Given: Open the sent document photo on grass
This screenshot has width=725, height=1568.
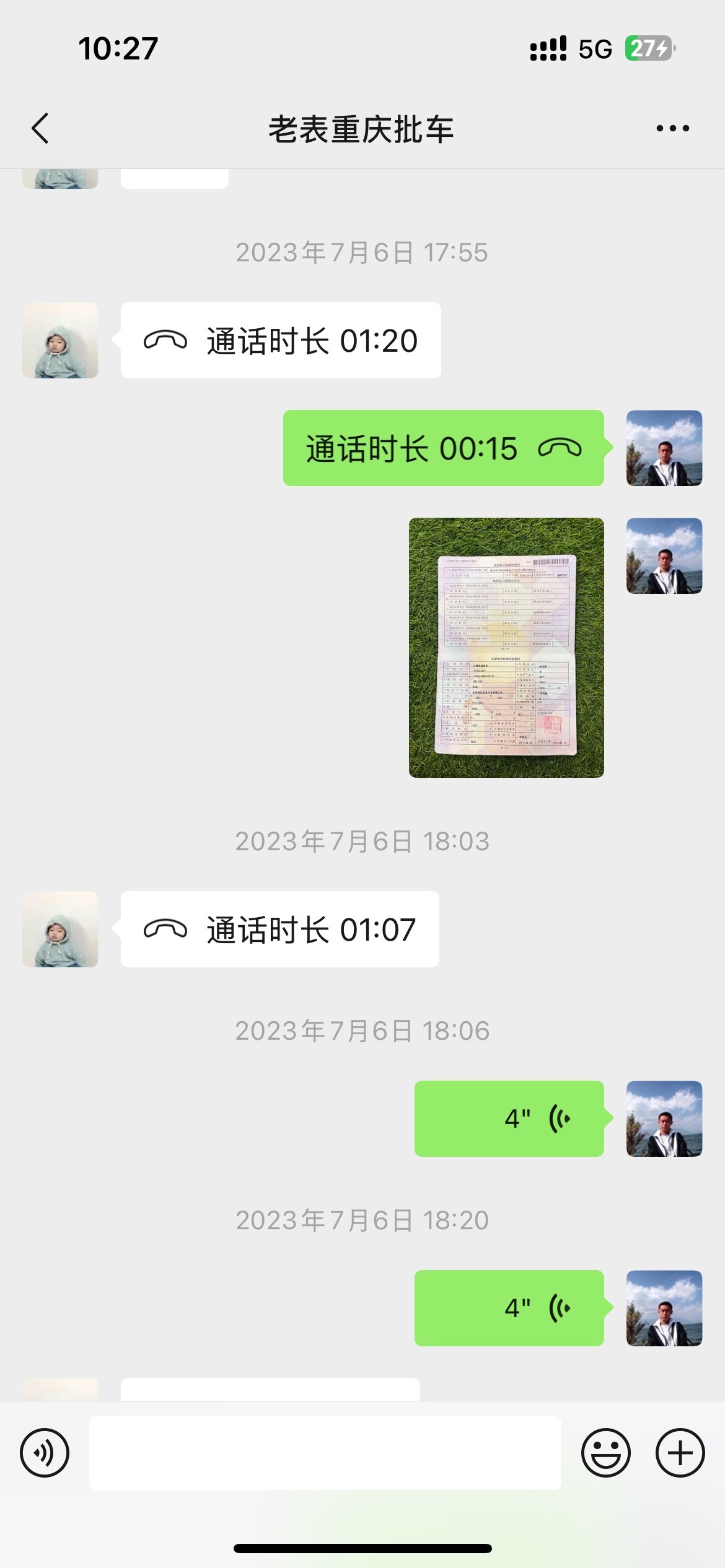Looking at the screenshot, I should pos(506,647).
